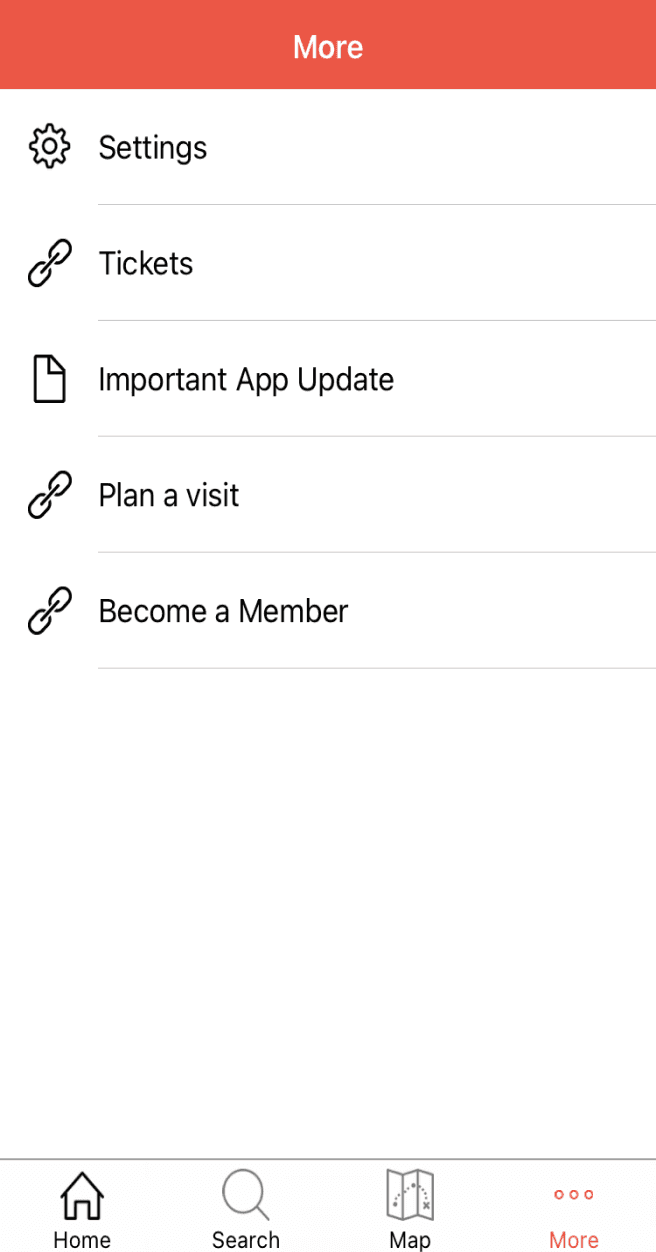This screenshot has height=1252, width=656.
Task: Switch to the Map tab
Action: [410, 1207]
